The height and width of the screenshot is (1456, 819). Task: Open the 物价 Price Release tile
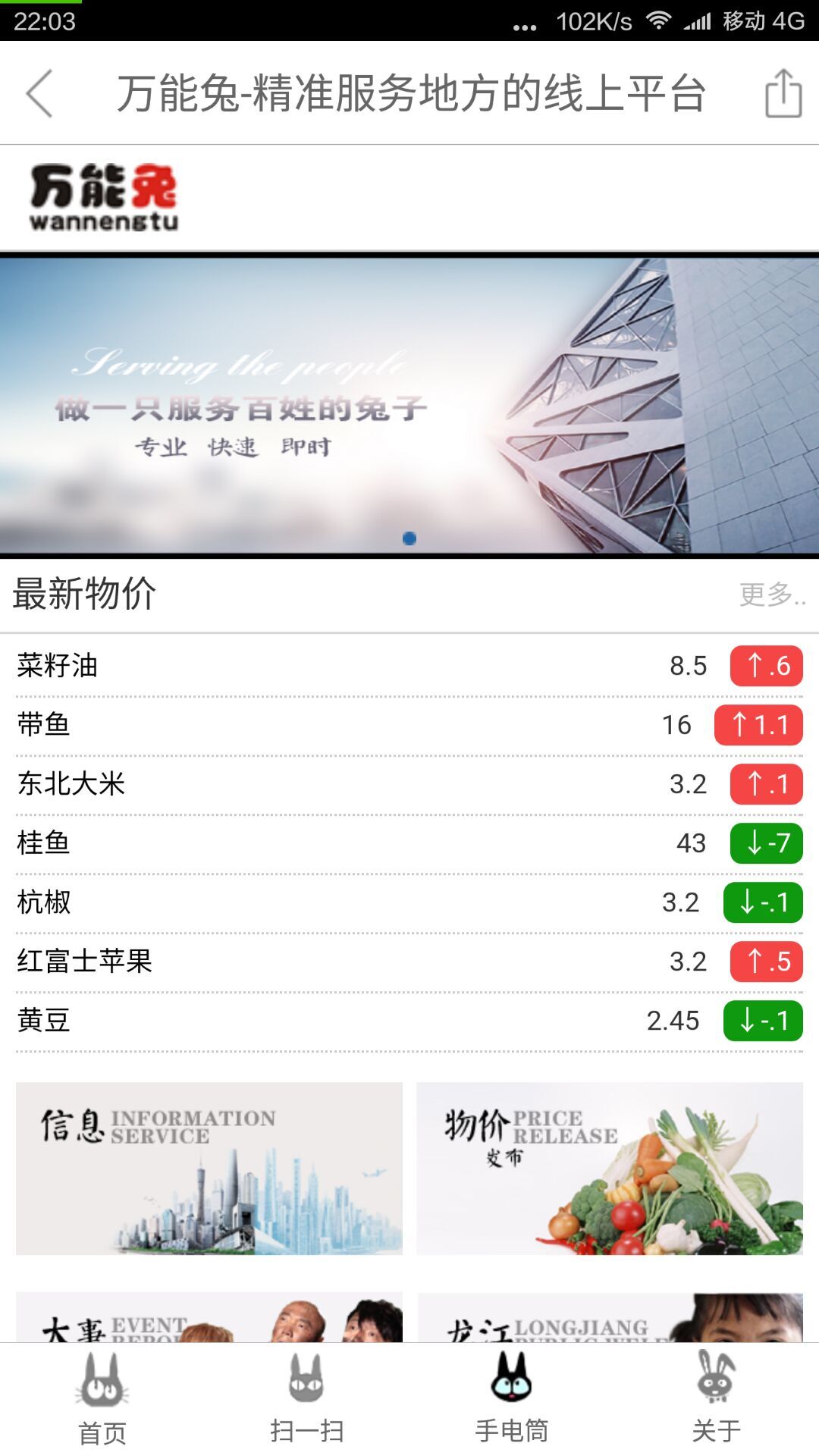point(610,1169)
